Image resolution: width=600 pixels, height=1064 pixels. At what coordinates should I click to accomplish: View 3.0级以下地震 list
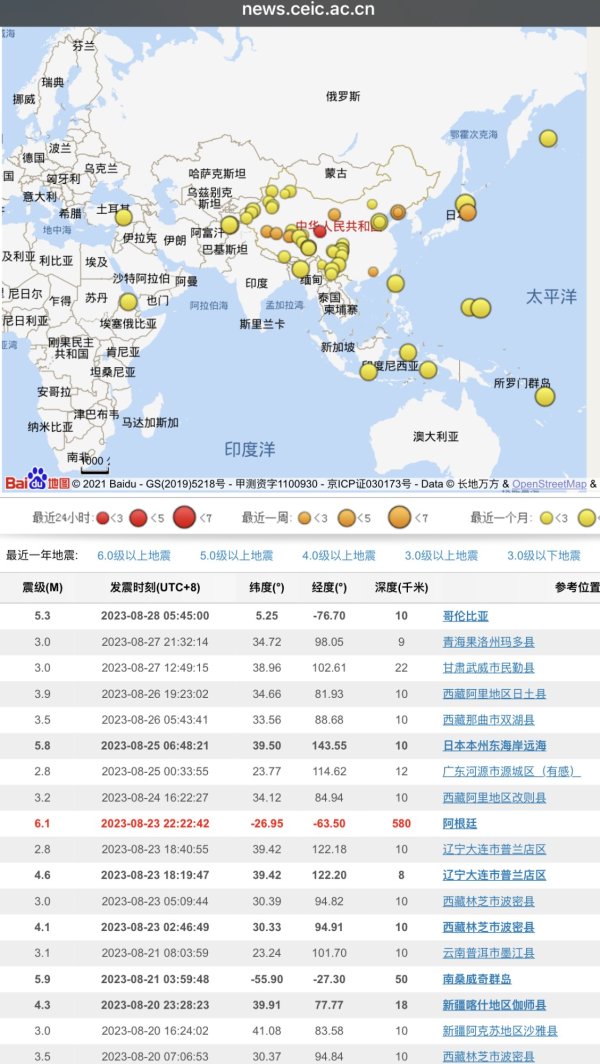[544, 555]
